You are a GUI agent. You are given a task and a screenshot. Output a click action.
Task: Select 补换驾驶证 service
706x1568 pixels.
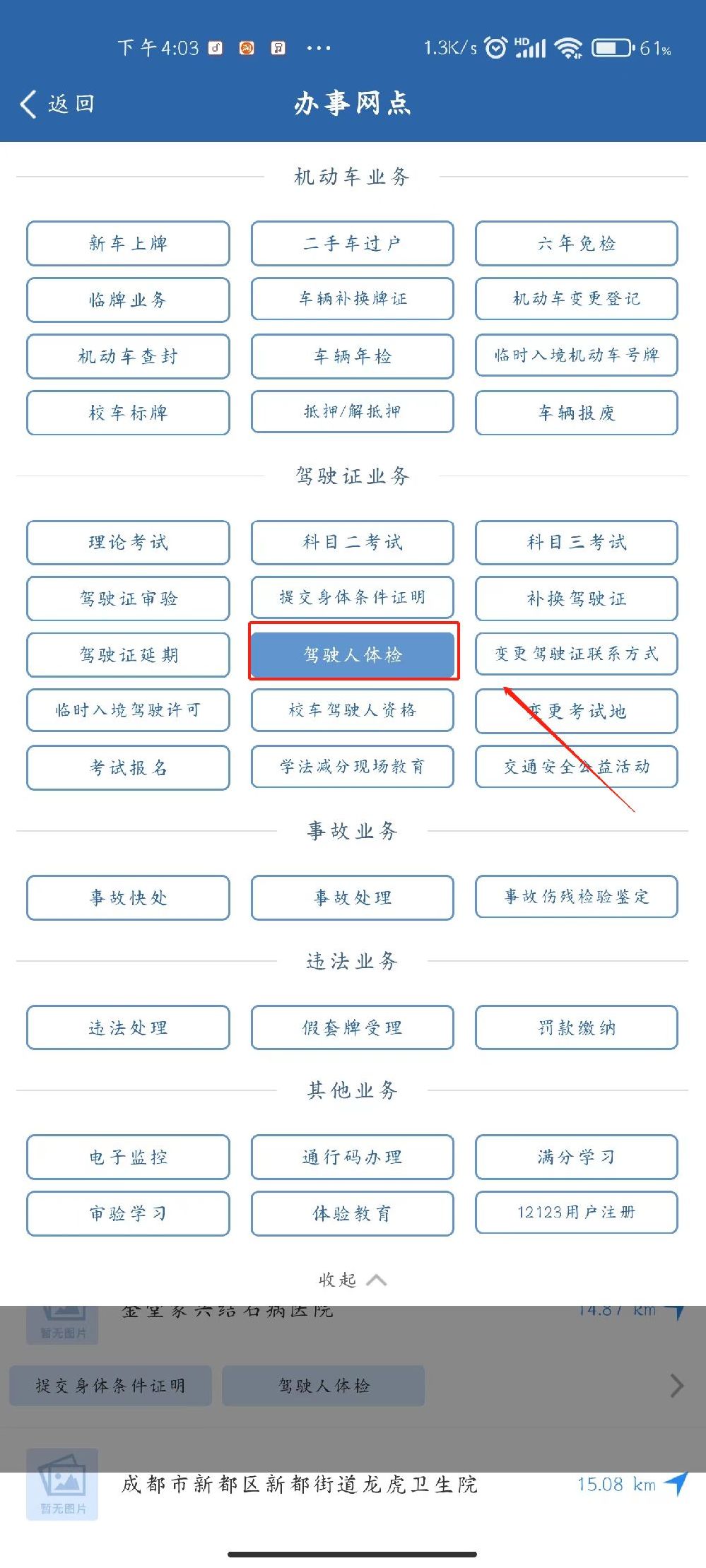(x=576, y=599)
